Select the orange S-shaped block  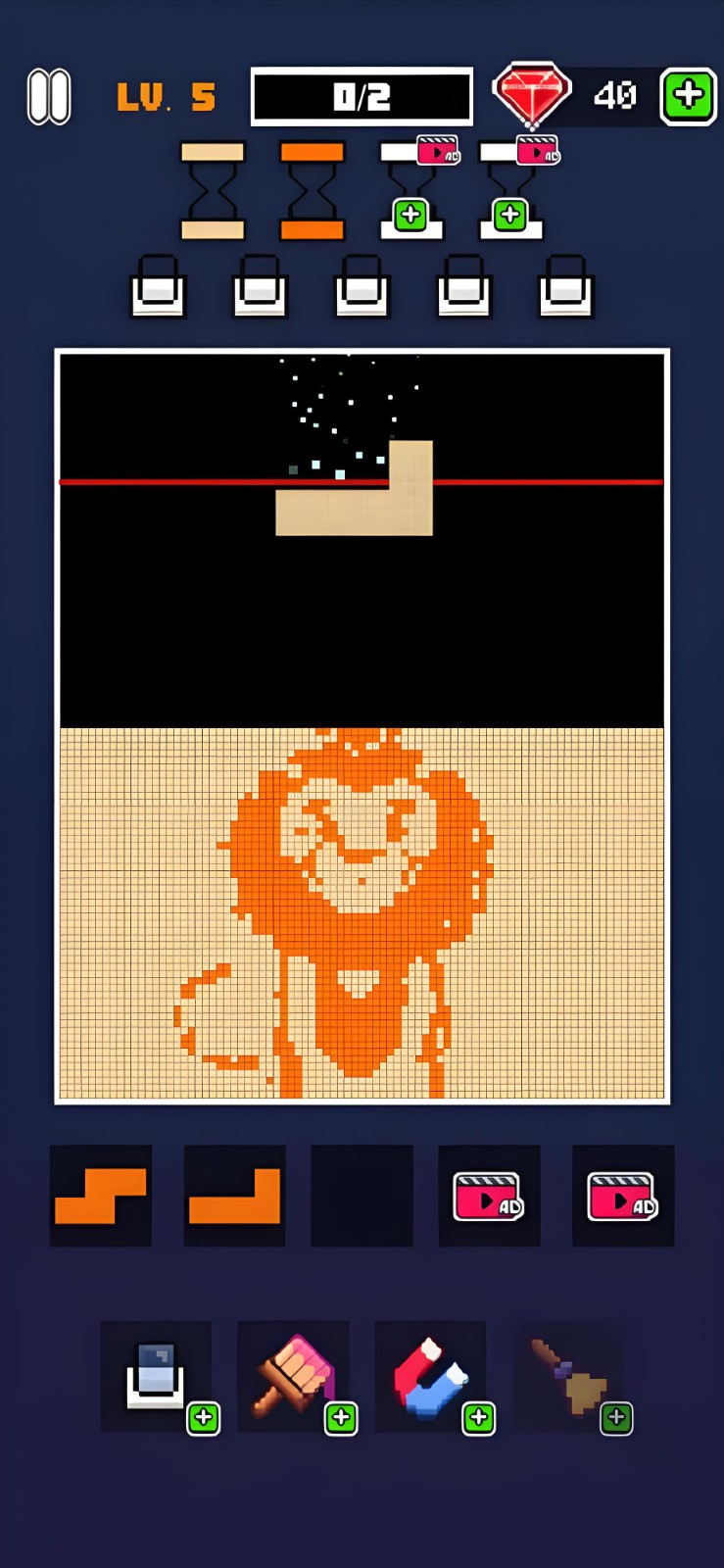coord(101,1196)
